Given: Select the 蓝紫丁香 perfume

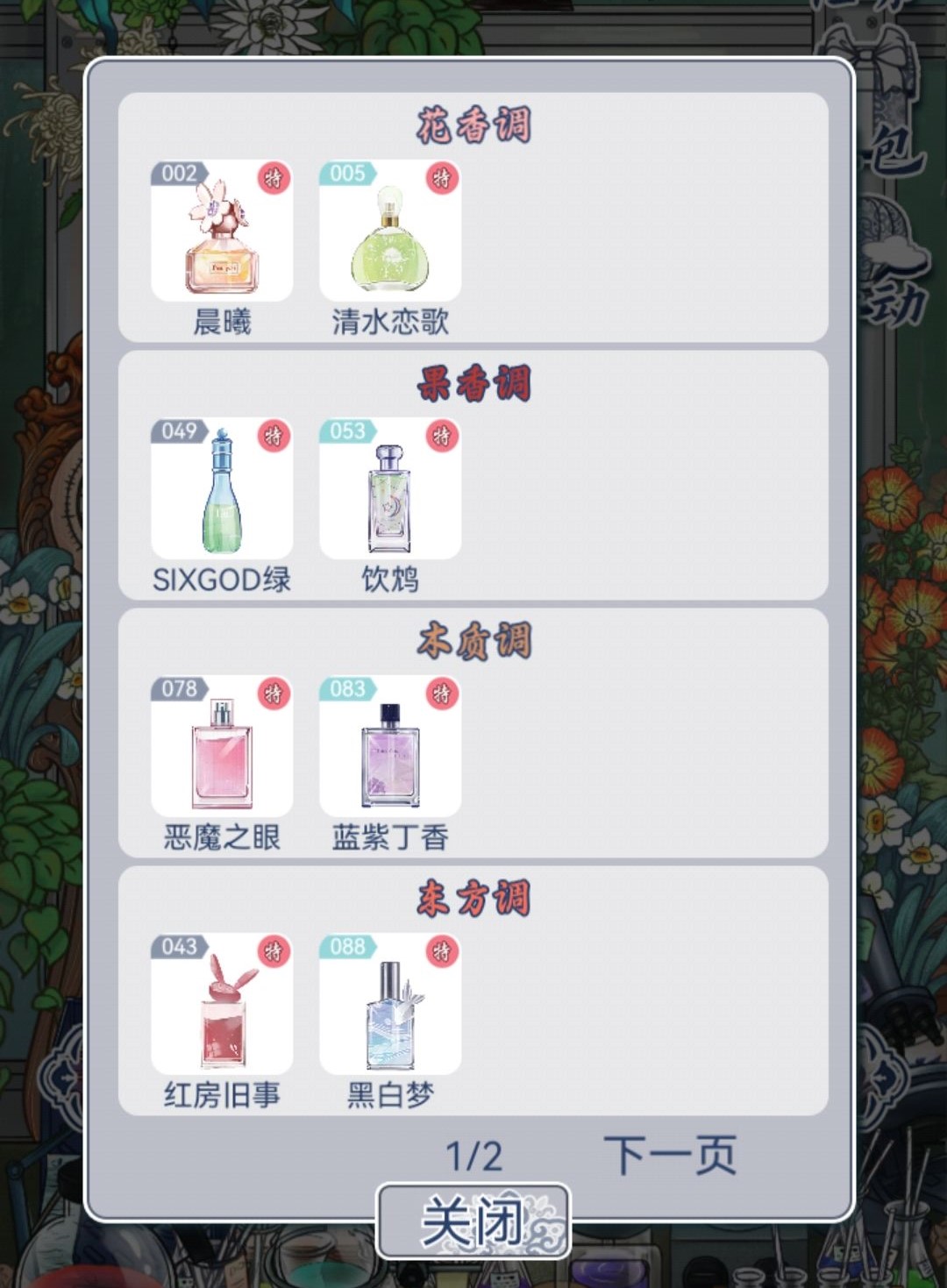Looking at the screenshot, I should (x=390, y=748).
